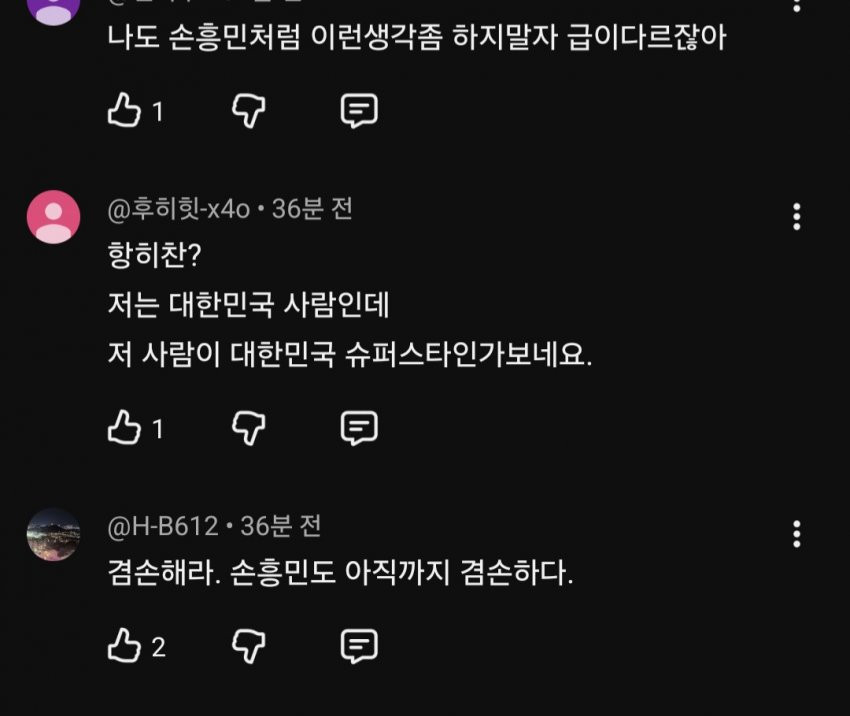Reply to the comment starting with 나도 손흥민처럼
The height and width of the screenshot is (716, 850).
coord(359,111)
